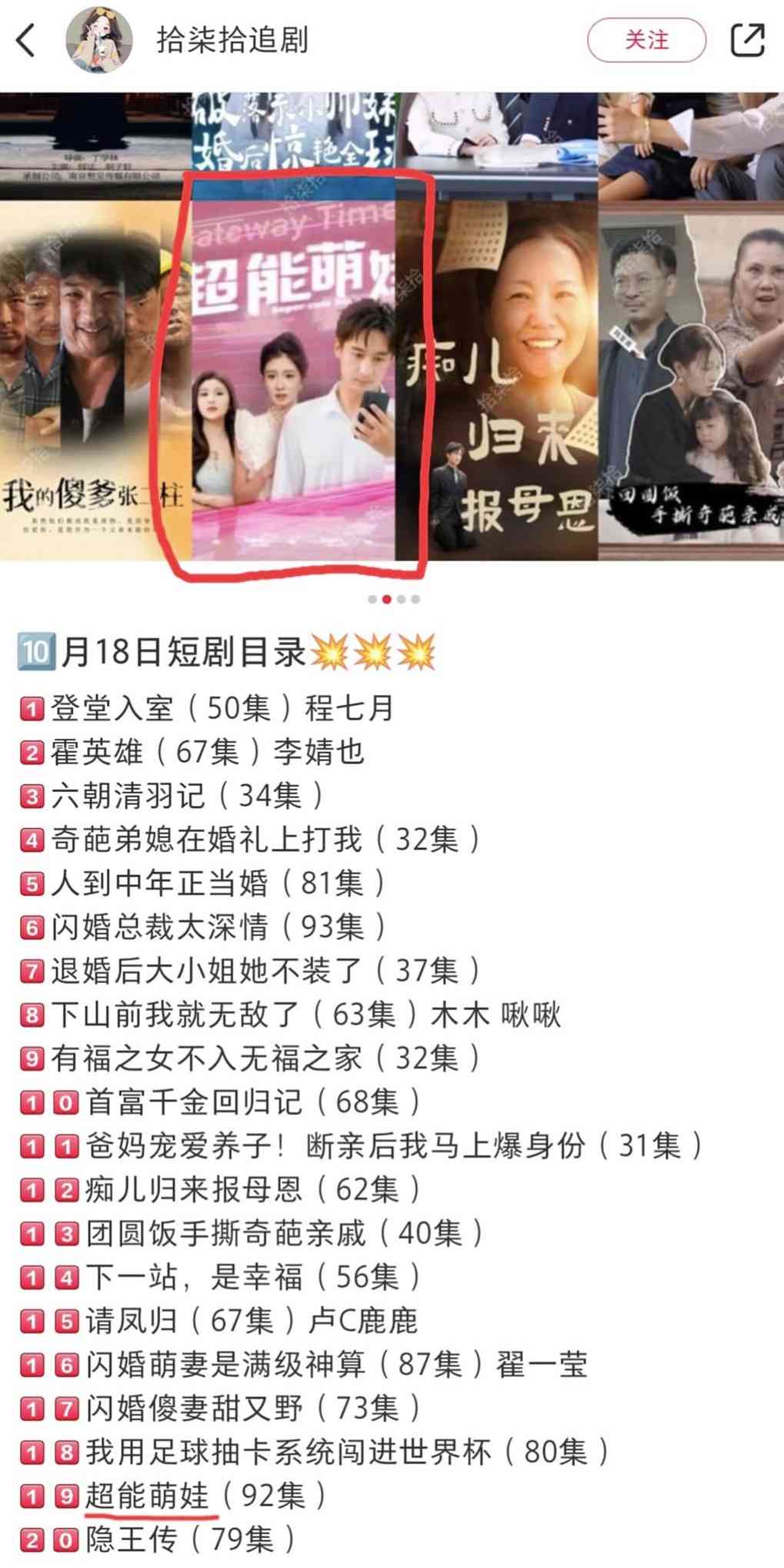Go back to the previous page
Screen dimensions: 784x1568
pos(26,40)
